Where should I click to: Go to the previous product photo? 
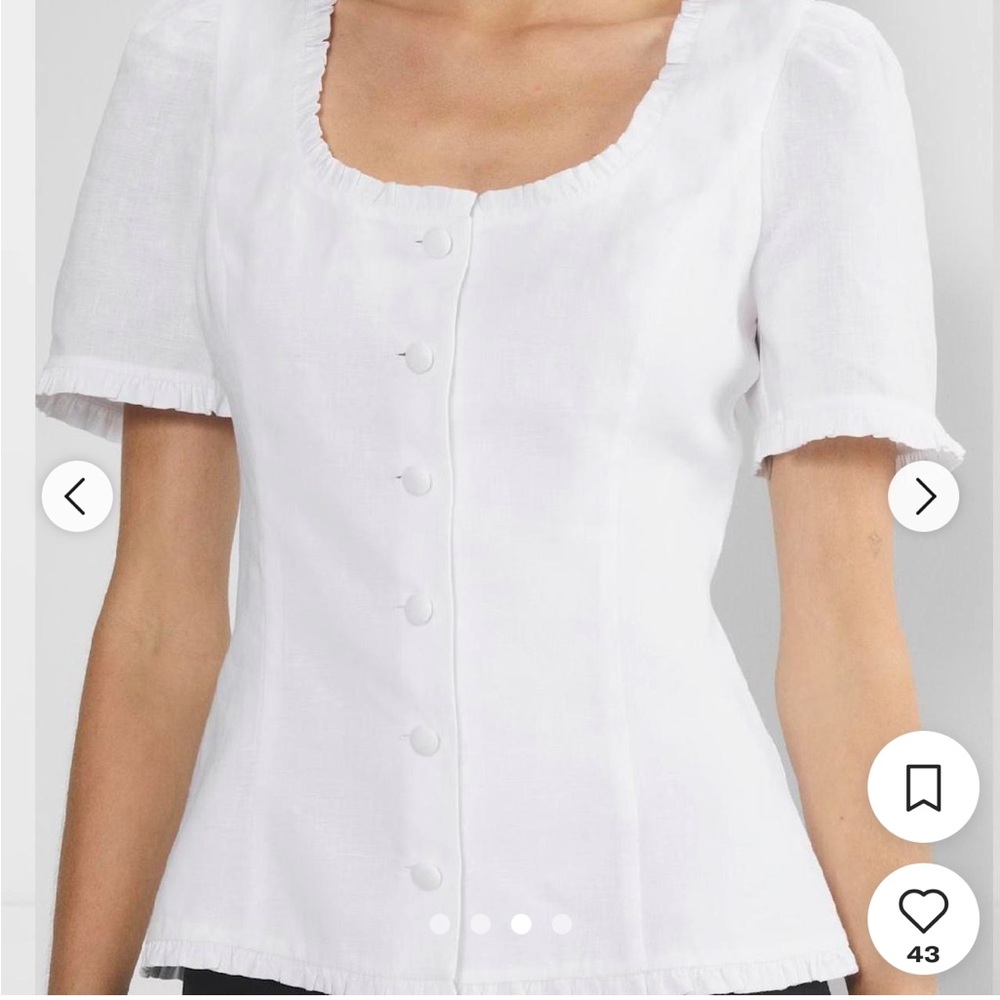[76, 496]
